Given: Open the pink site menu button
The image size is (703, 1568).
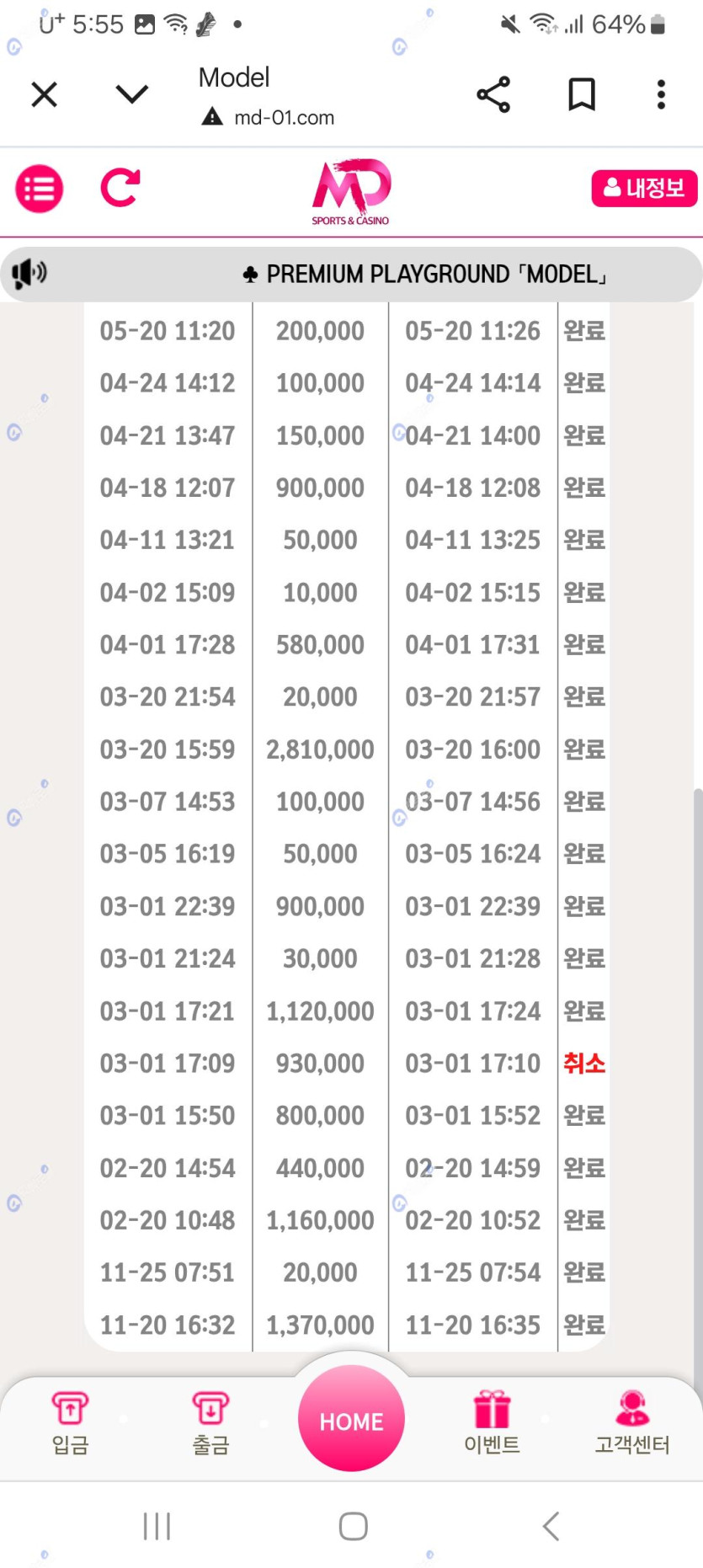Looking at the screenshot, I should 39,189.
